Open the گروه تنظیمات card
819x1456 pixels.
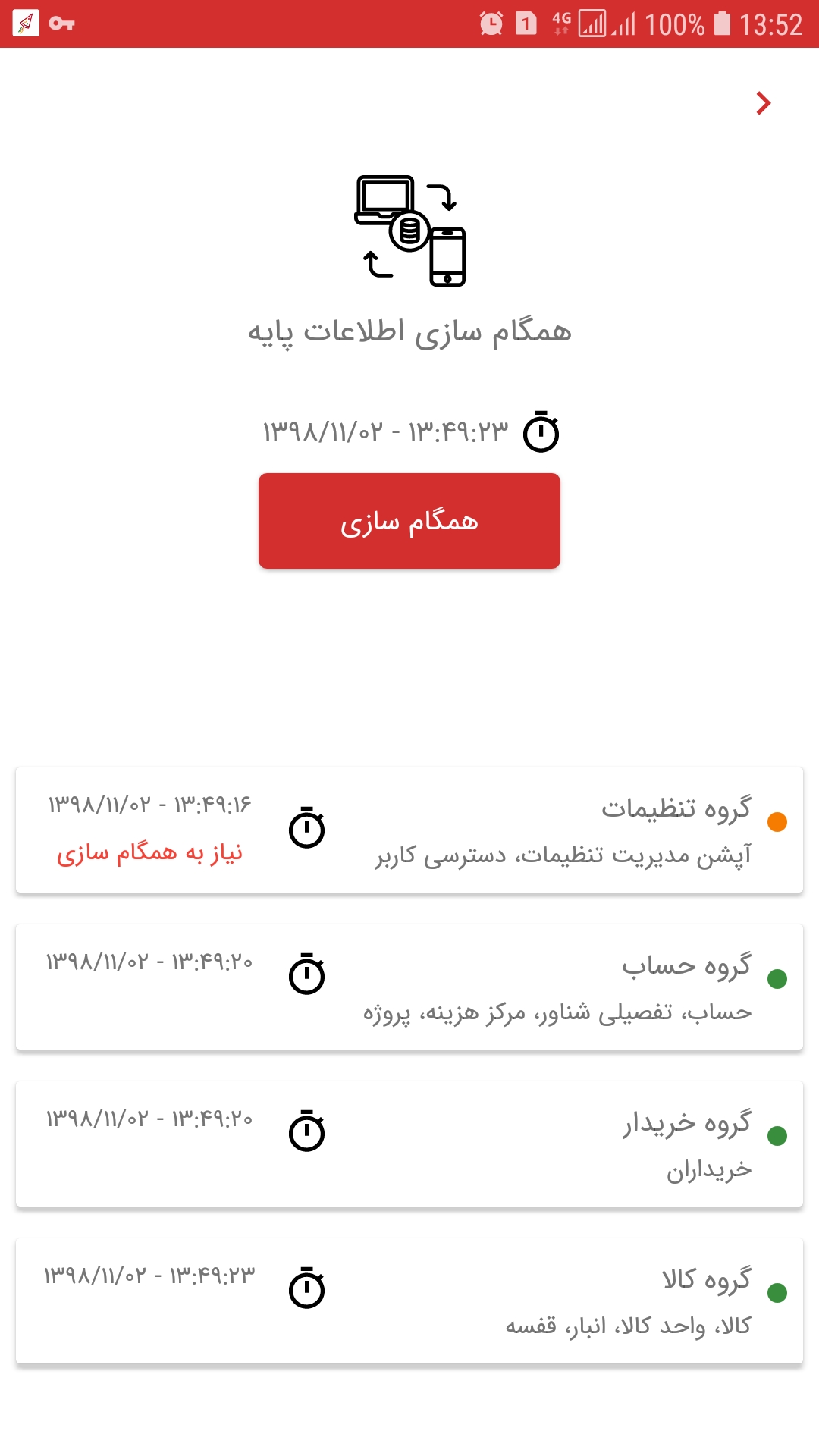point(409,830)
